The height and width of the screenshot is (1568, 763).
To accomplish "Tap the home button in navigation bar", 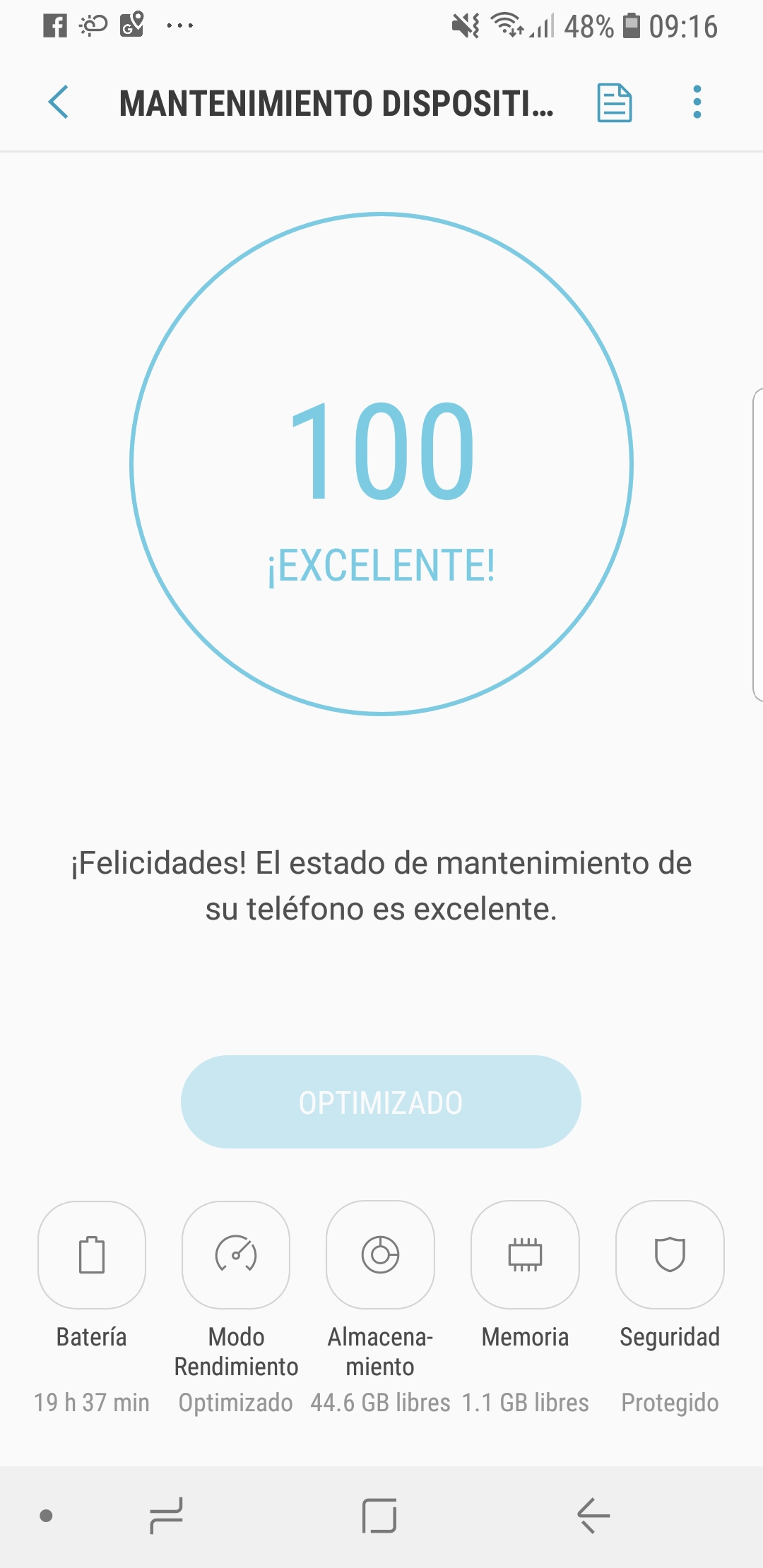I will pos(379,1516).
